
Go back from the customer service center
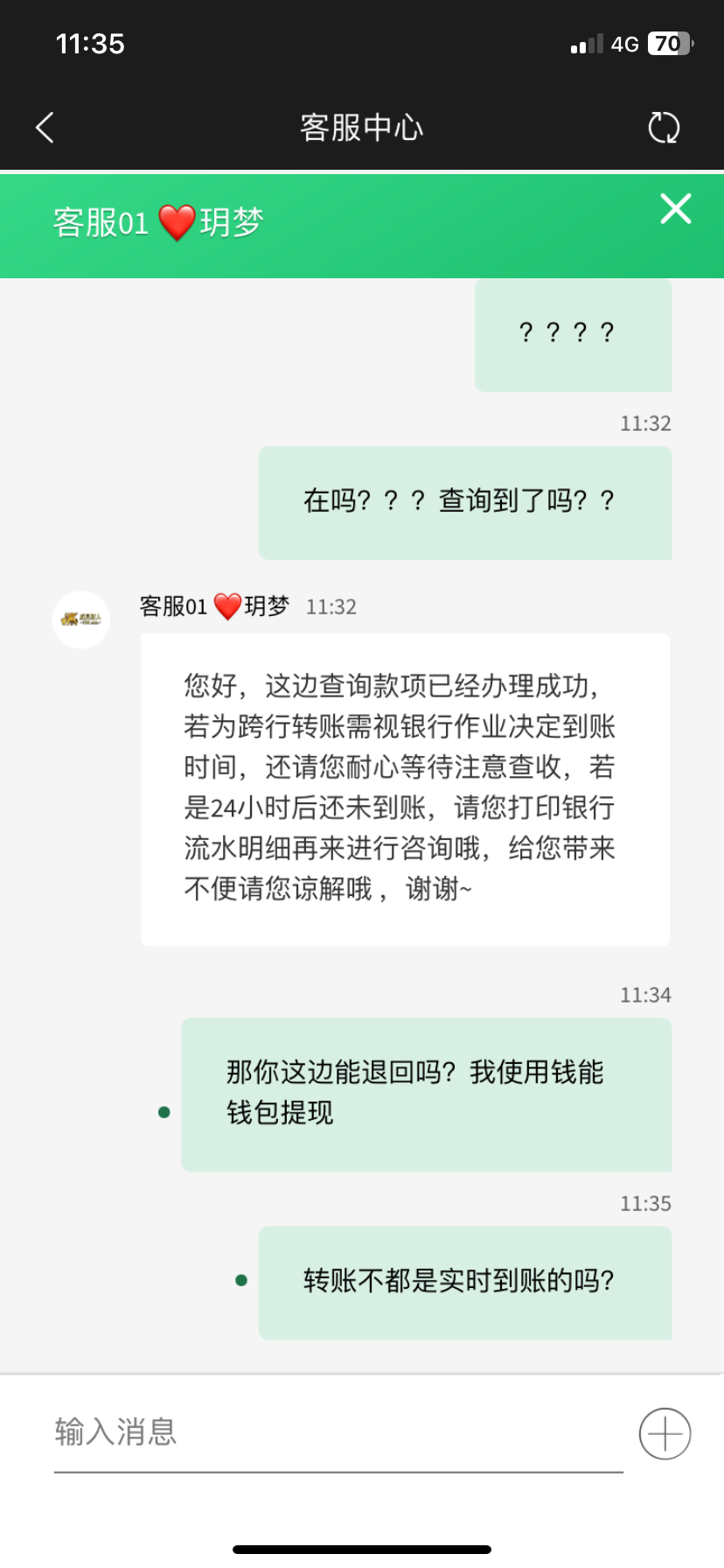(x=45, y=128)
